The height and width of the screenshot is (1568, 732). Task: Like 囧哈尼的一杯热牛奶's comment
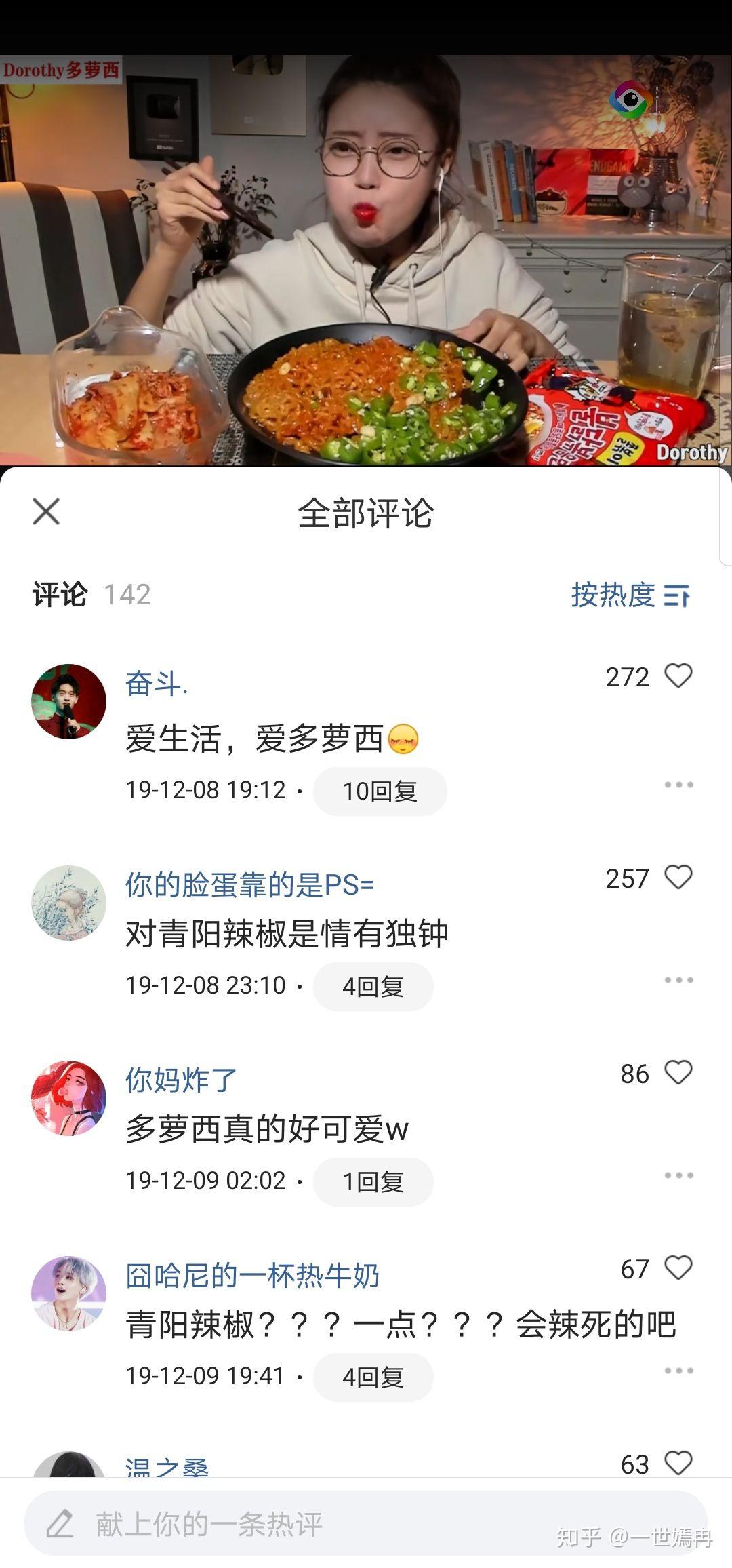click(678, 1268)
